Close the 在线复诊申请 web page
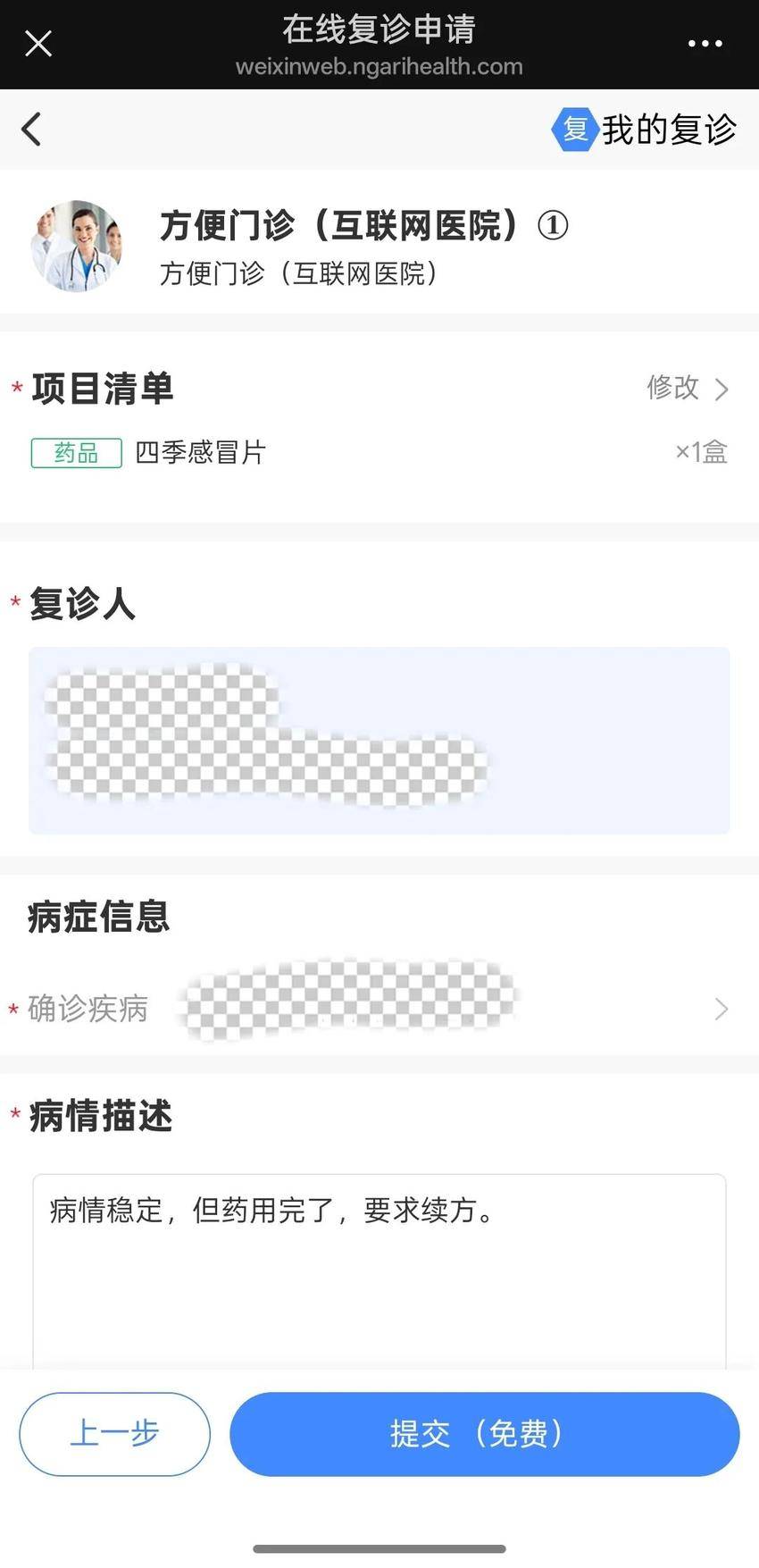Viewport: 759px width, 1568px height. pyautogui.click(x=38, y=43)
